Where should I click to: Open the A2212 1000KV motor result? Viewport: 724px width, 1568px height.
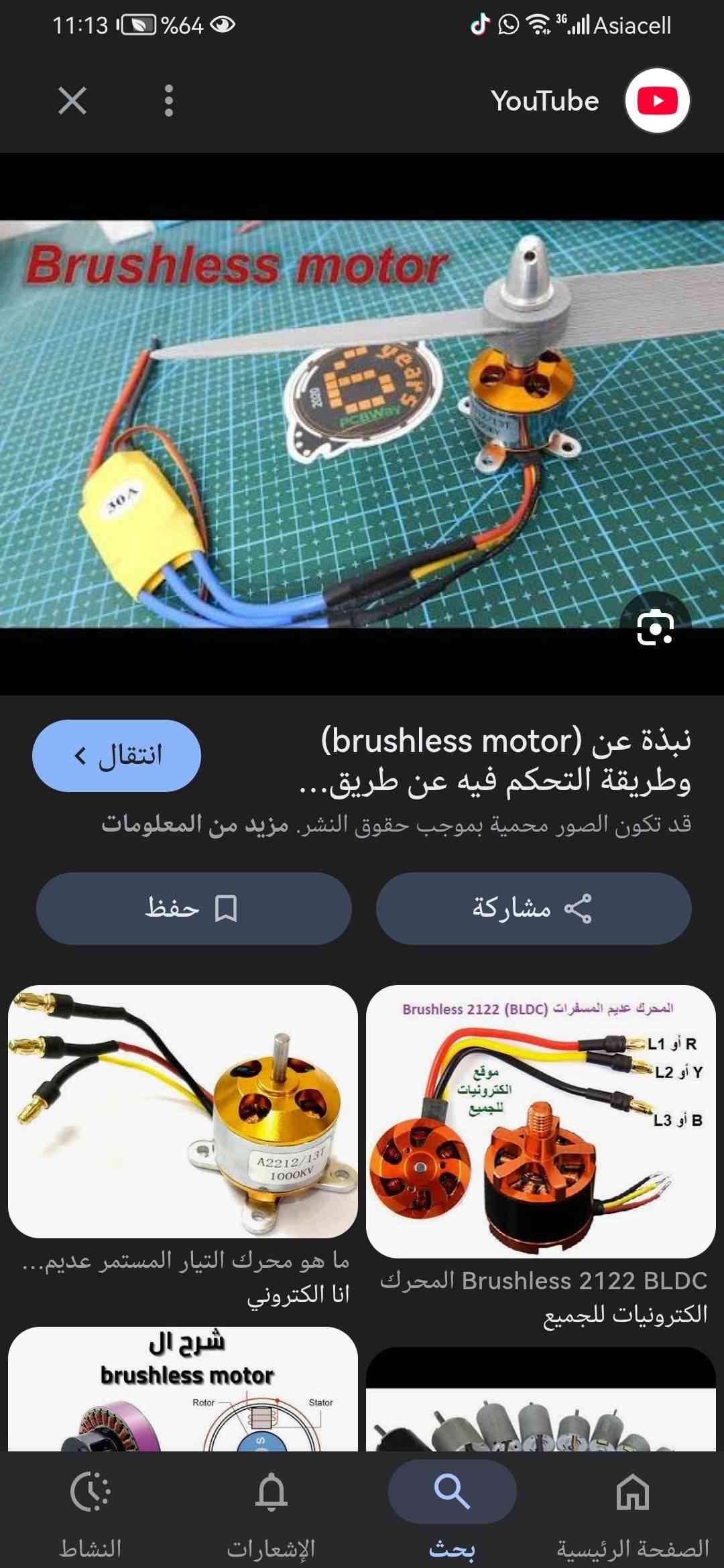tap(182, 1111)
